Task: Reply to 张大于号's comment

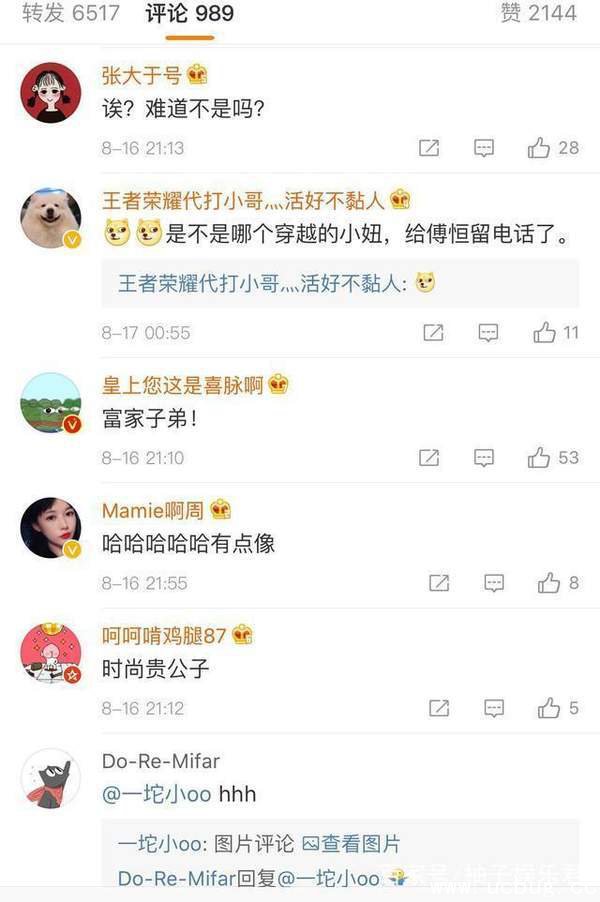Action: pos(484,148)
